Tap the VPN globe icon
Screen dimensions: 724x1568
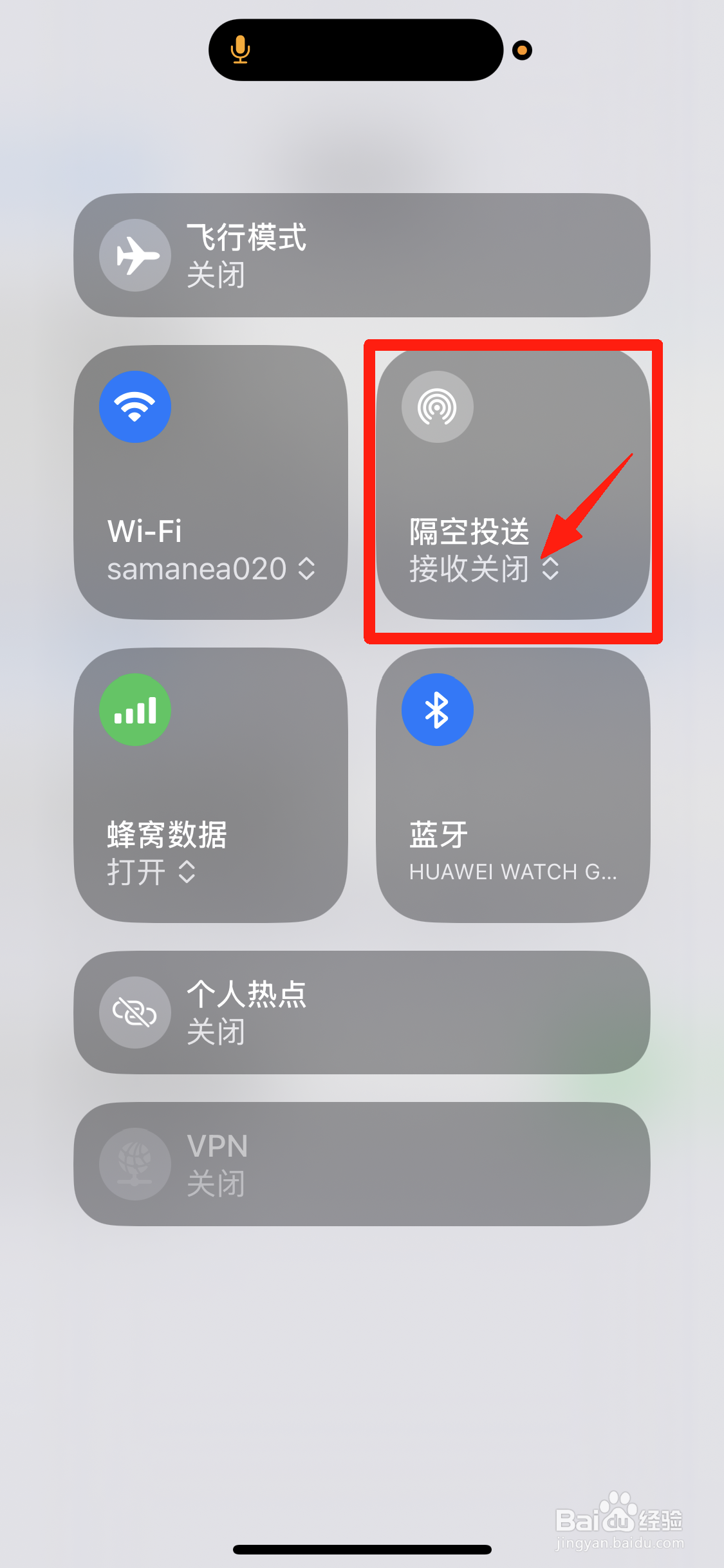coord(135,1164)
